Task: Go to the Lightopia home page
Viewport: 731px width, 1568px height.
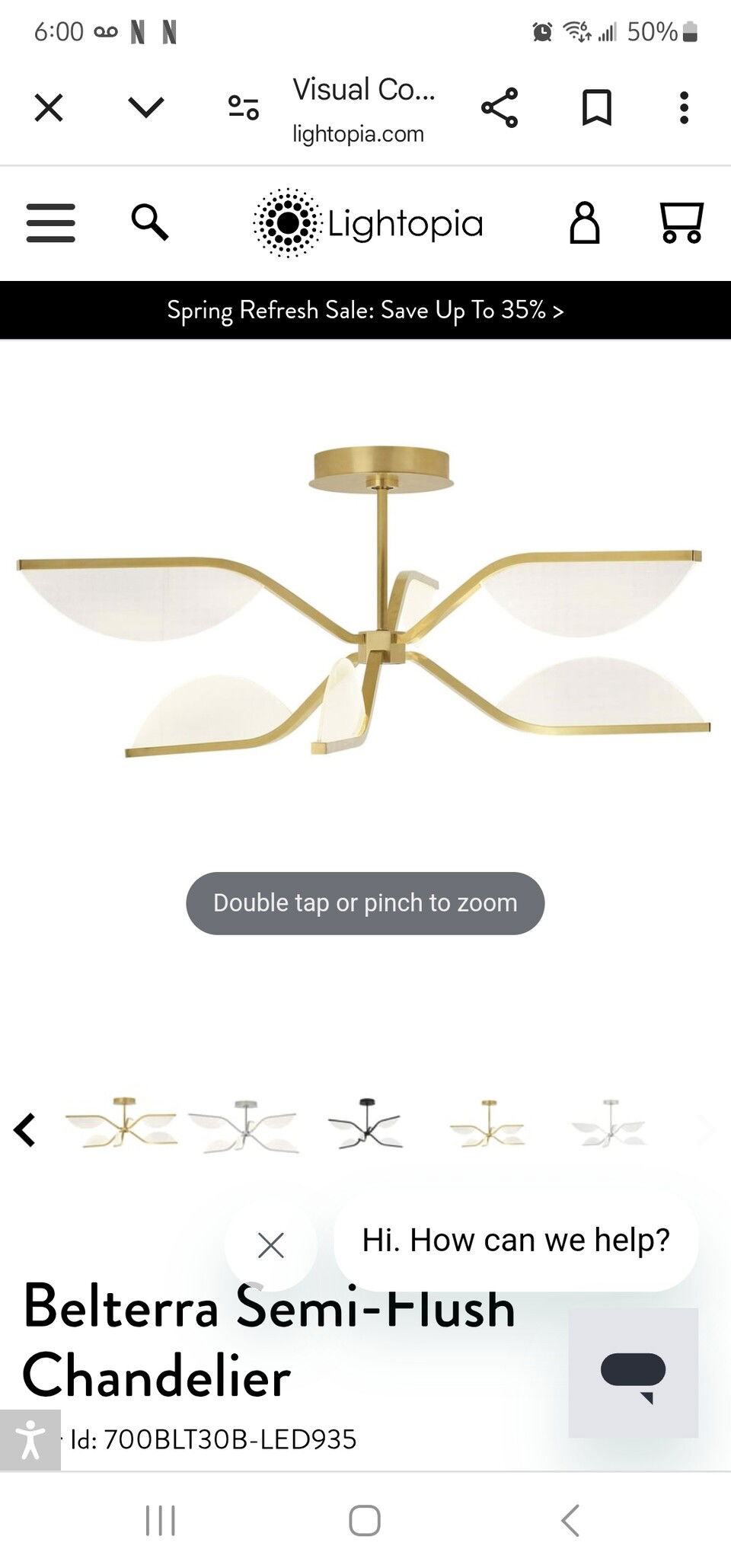Action: tap(368, 223)
